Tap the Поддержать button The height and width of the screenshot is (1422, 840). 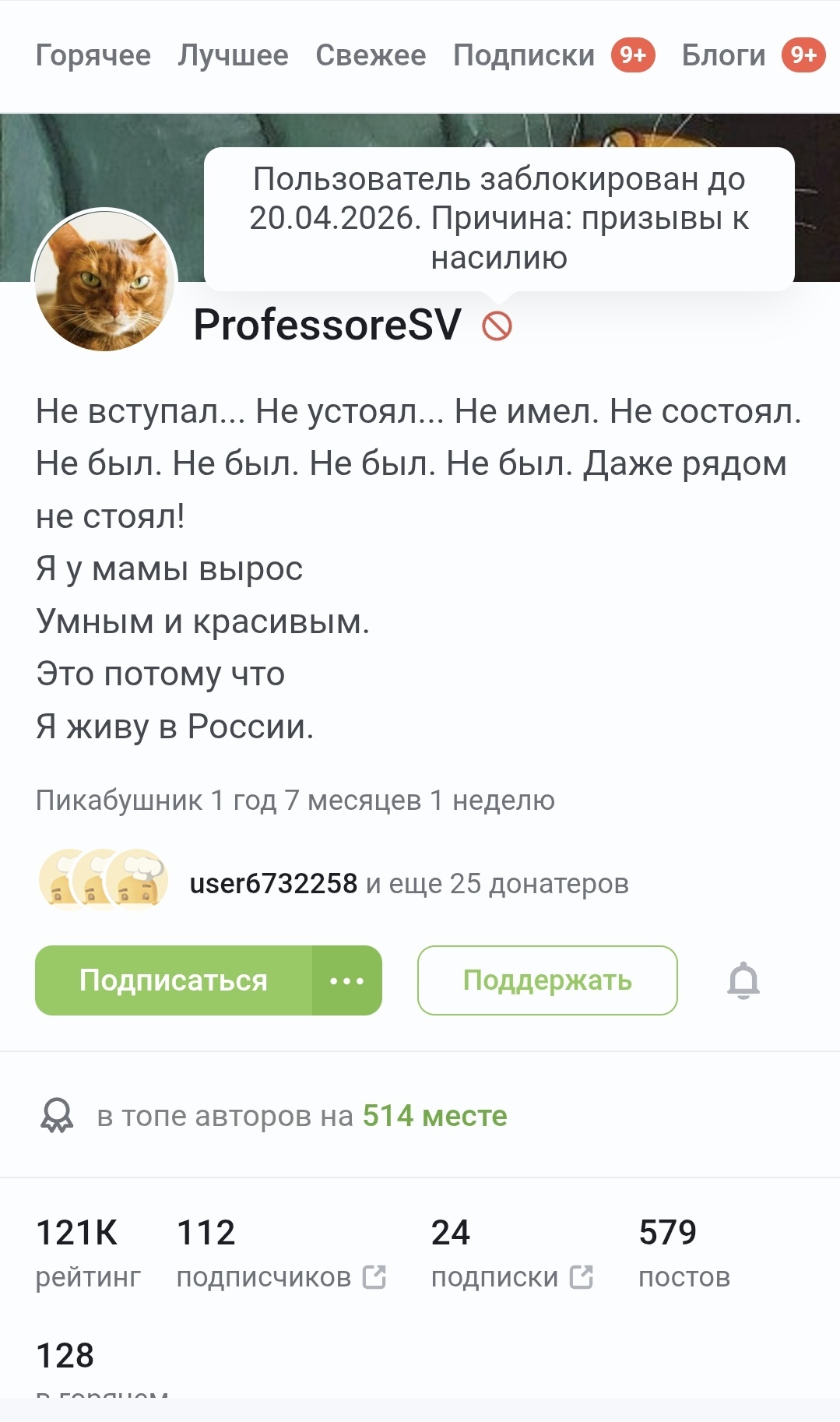click(547, 980)
